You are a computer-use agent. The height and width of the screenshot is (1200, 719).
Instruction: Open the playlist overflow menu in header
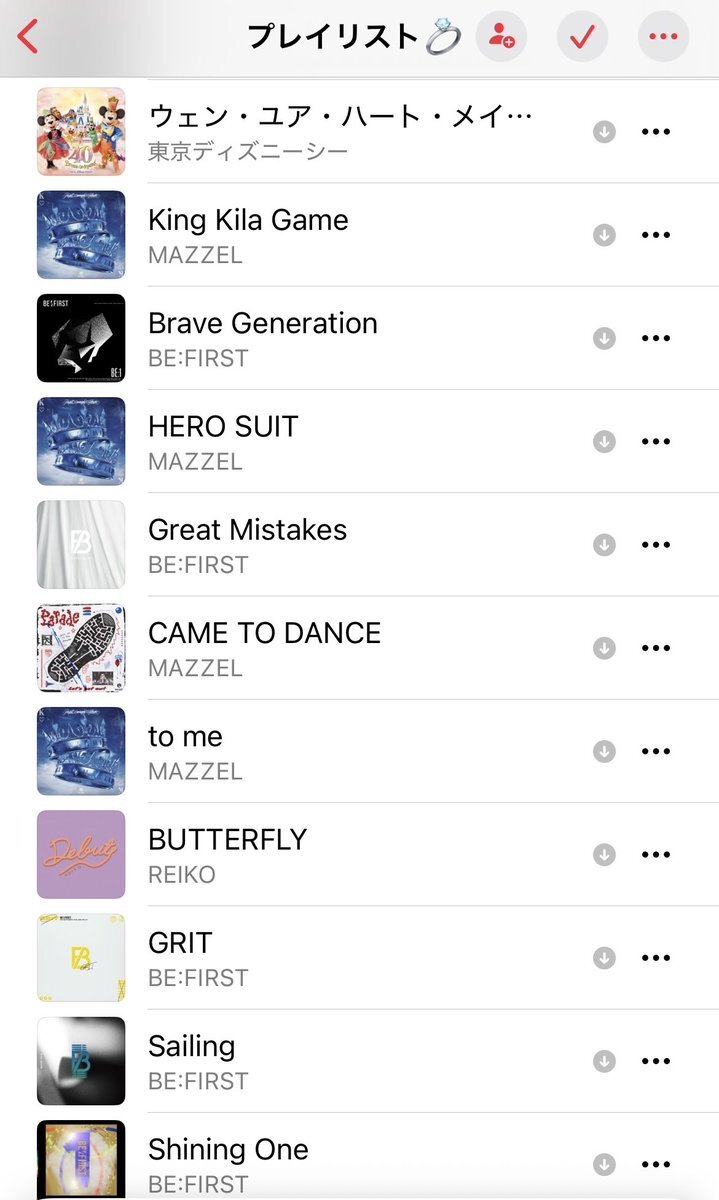tap(663, 37)
